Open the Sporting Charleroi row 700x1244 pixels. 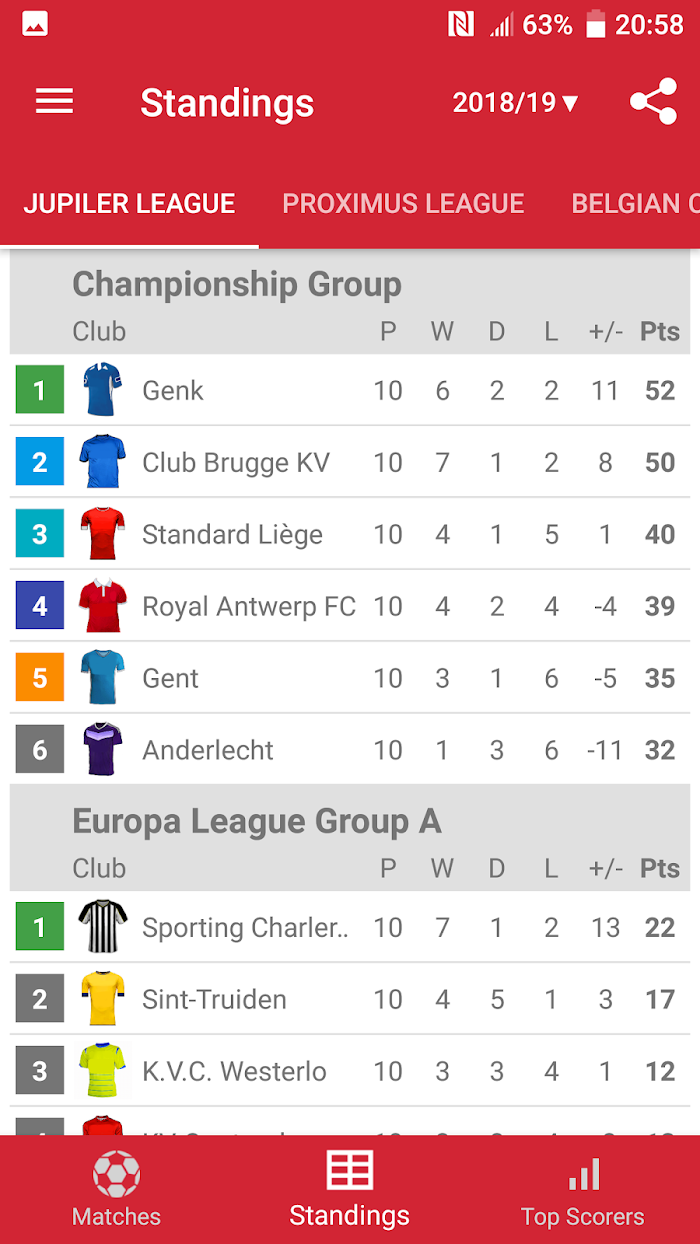[350, 927]
